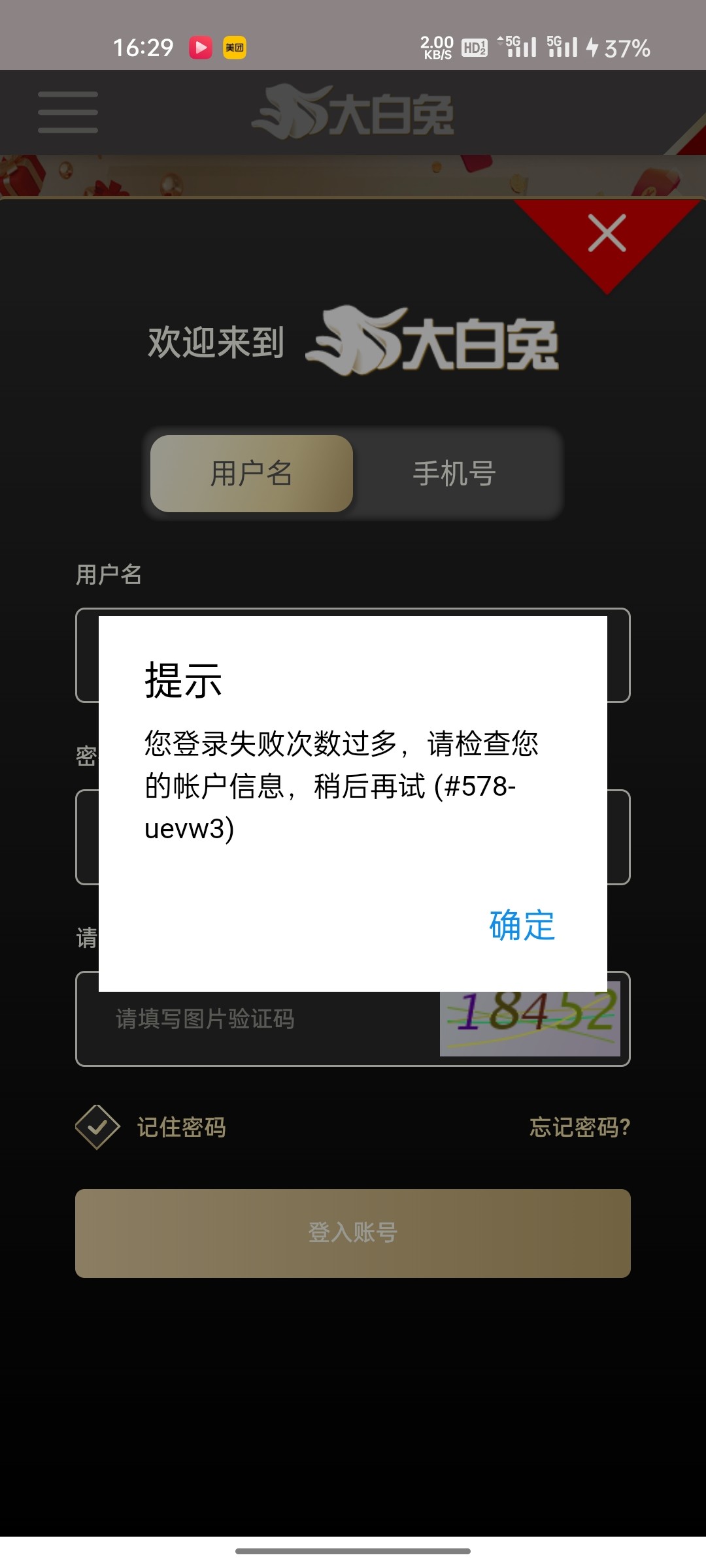The width and height of the screenshot is (706, 1568).
Task: Open the hamburger drawer menu
Action: pos(68,112)
